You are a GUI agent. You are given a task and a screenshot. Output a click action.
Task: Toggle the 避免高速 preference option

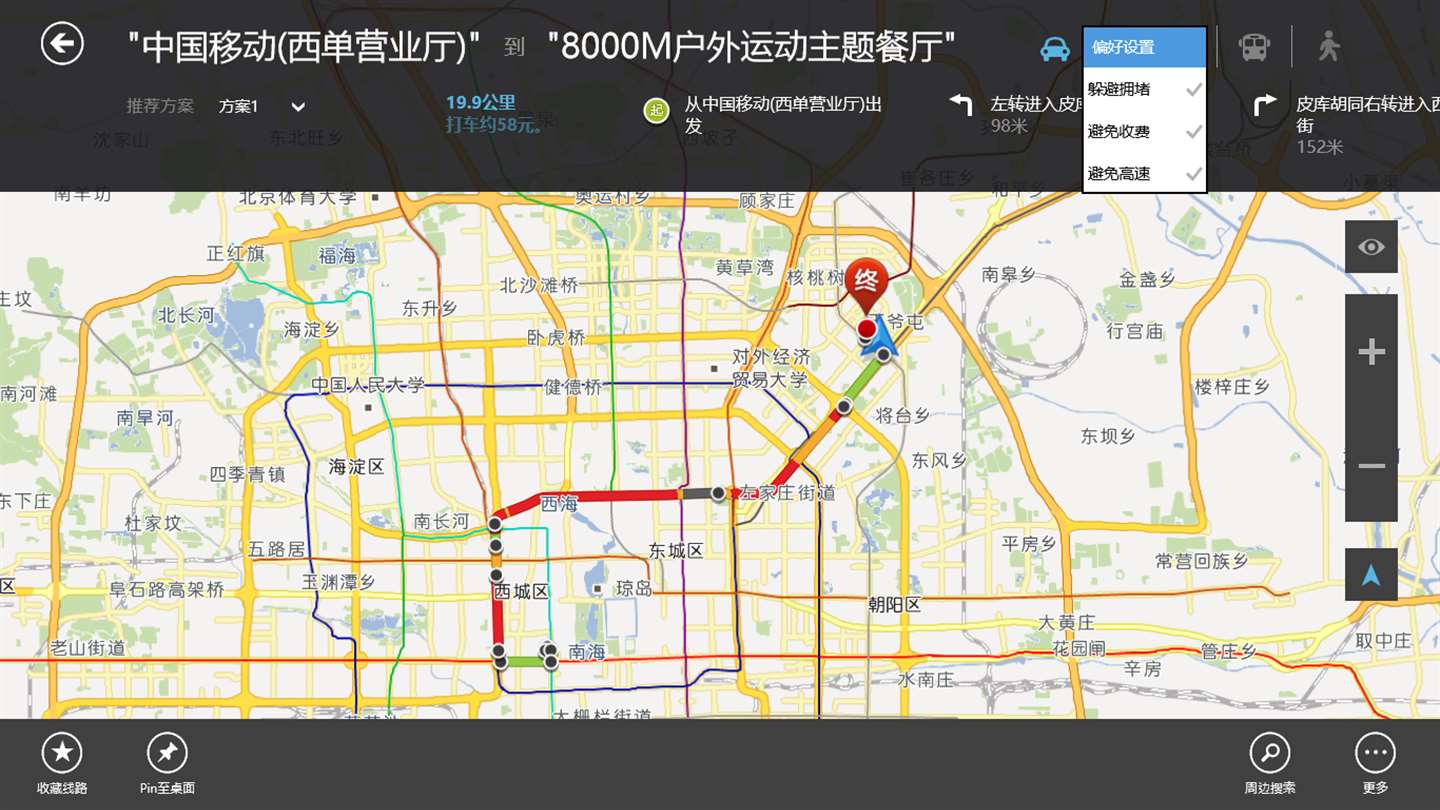click(1144, 174)
